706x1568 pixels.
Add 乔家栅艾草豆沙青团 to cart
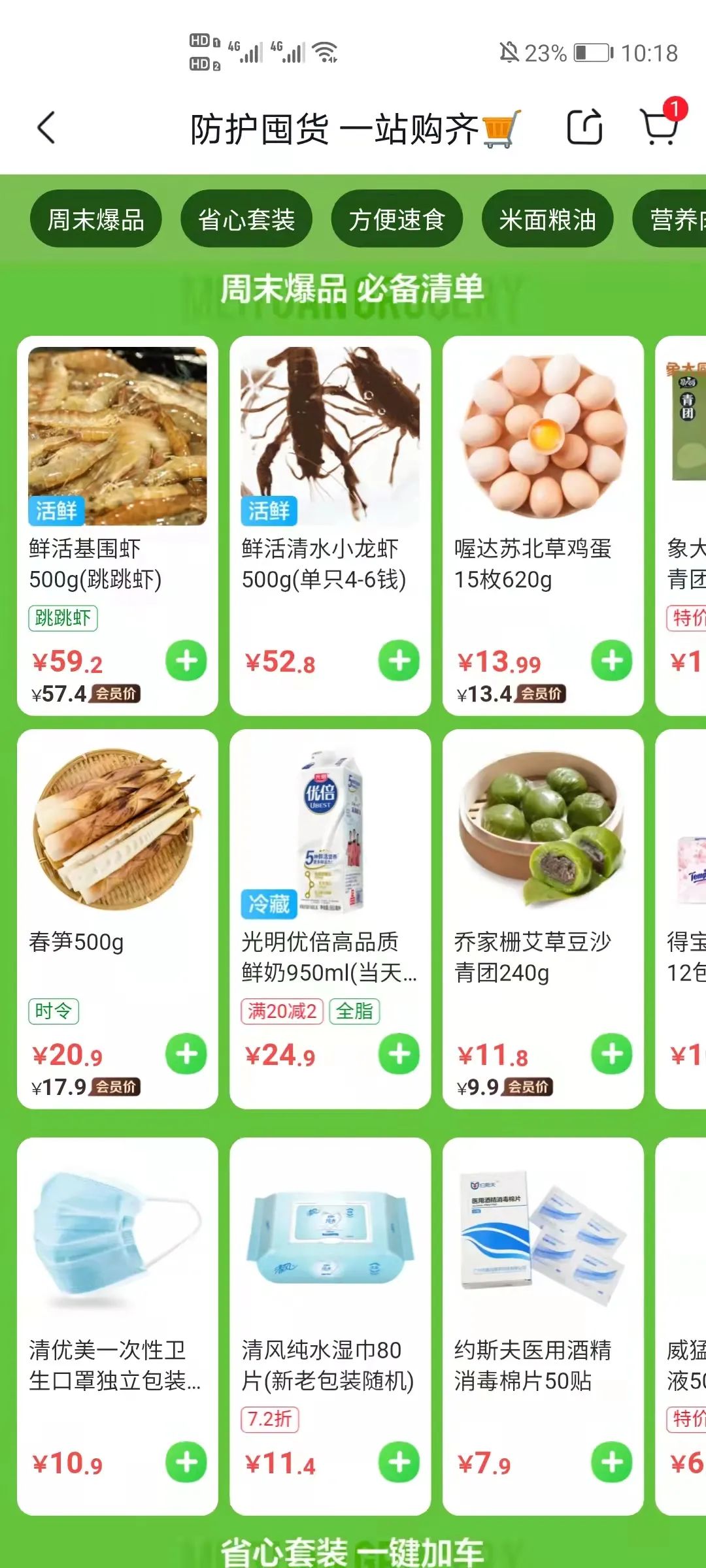[x=612, y=1054]
